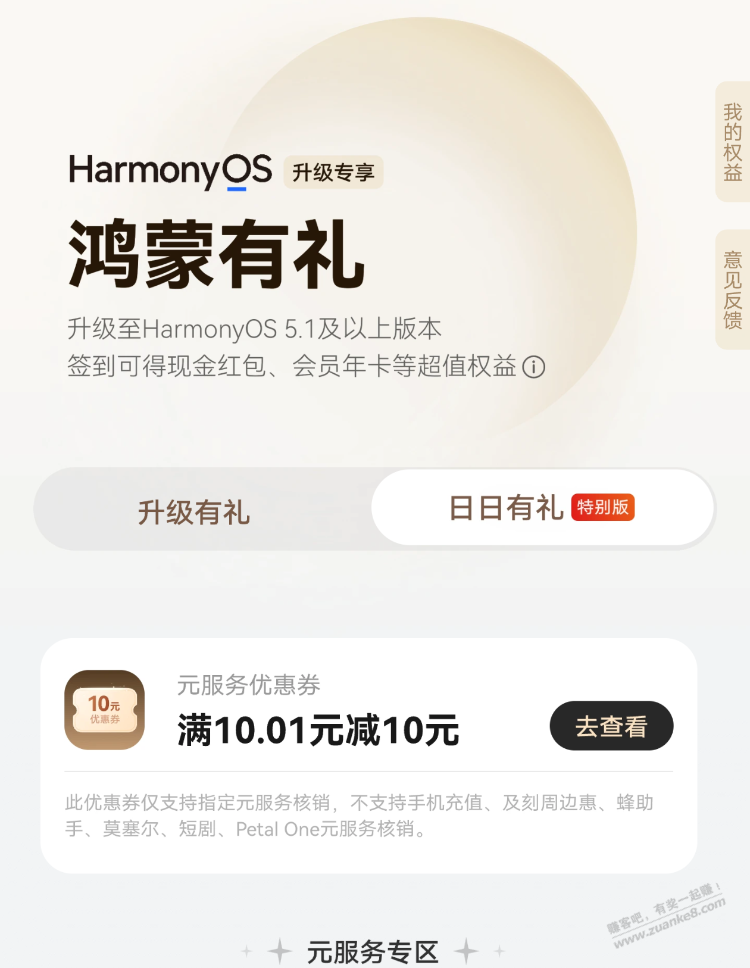The height and width of the screenshot is (968, 750).
Task: Select the 日日有礼 特别版 tab
Action: point(542,508)
